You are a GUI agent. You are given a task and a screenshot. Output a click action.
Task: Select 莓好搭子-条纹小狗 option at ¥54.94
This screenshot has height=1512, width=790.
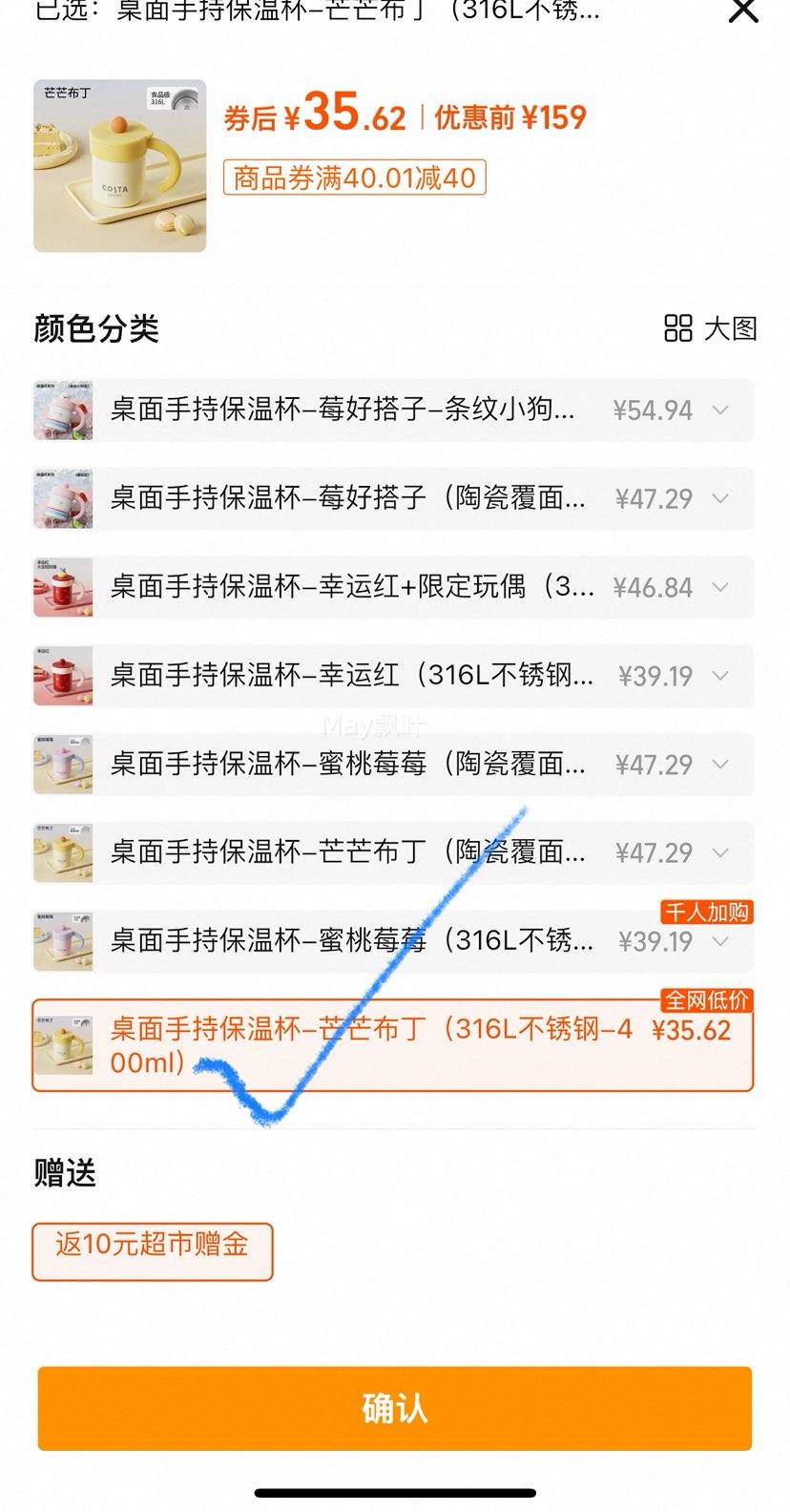343,409
